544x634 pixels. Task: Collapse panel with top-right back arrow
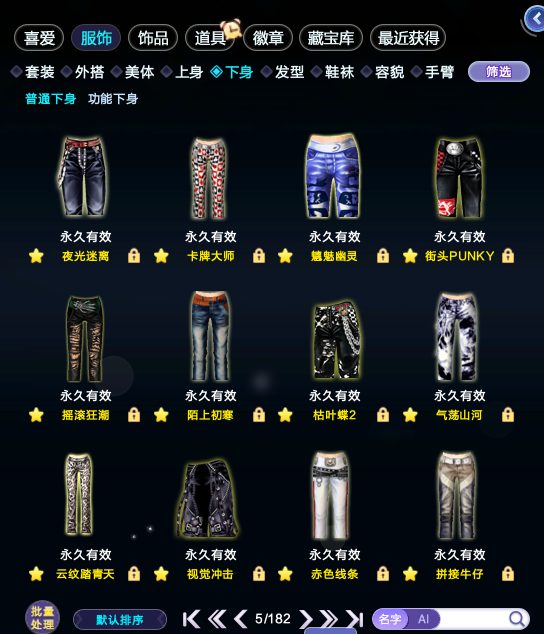[x=535, y=19]
